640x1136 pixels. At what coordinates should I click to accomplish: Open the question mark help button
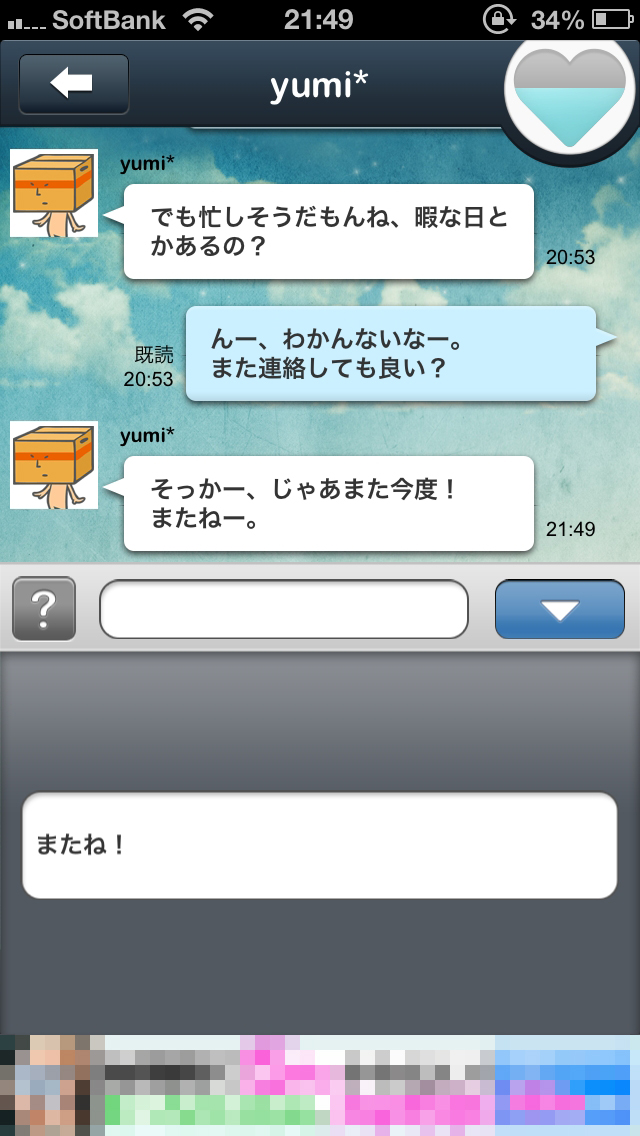click(44, 608)
